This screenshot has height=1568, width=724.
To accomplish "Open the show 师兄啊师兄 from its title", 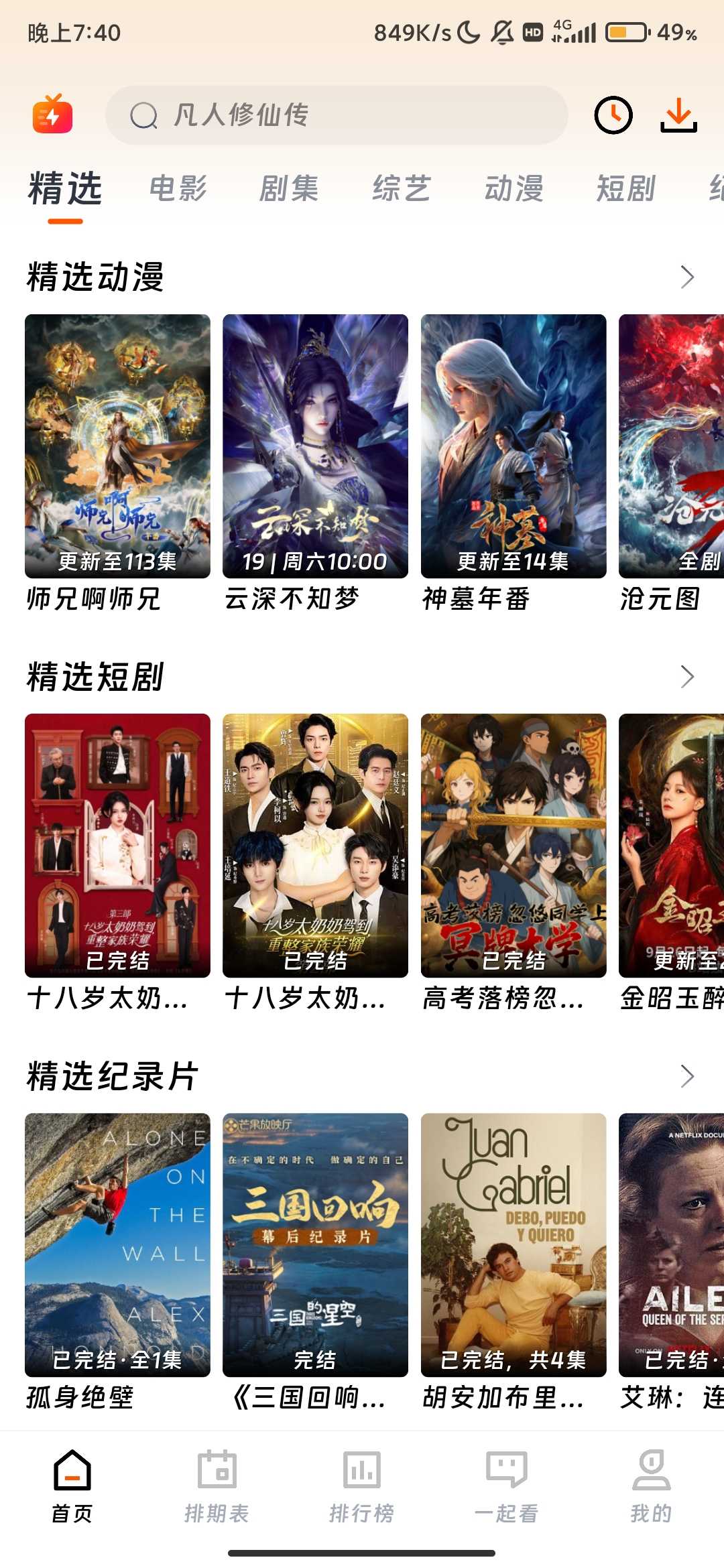I will 93,600.
